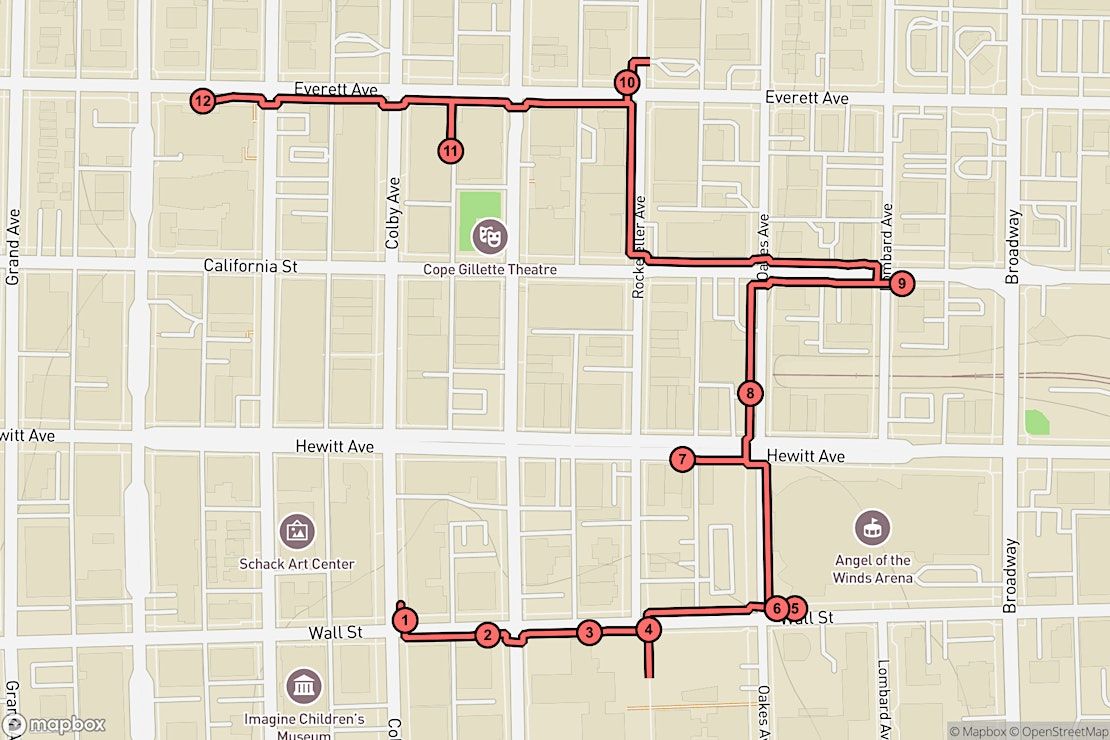The height and width of the screenshot is (740, 1110).
Task: Select the final stop marker 12
Action: point(202,100)
